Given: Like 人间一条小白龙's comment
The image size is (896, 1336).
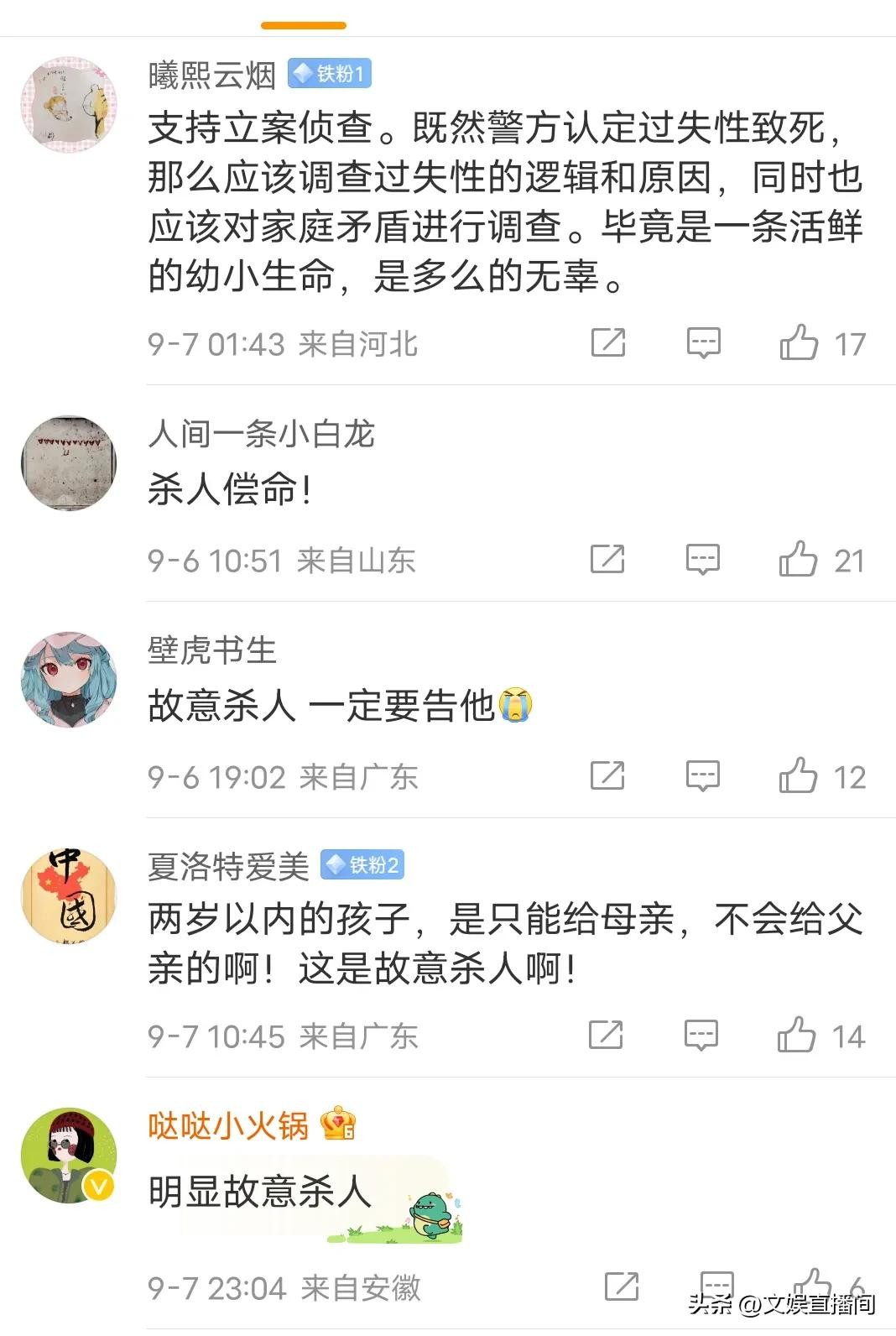Looking at the screenshot, I should 798,559.
